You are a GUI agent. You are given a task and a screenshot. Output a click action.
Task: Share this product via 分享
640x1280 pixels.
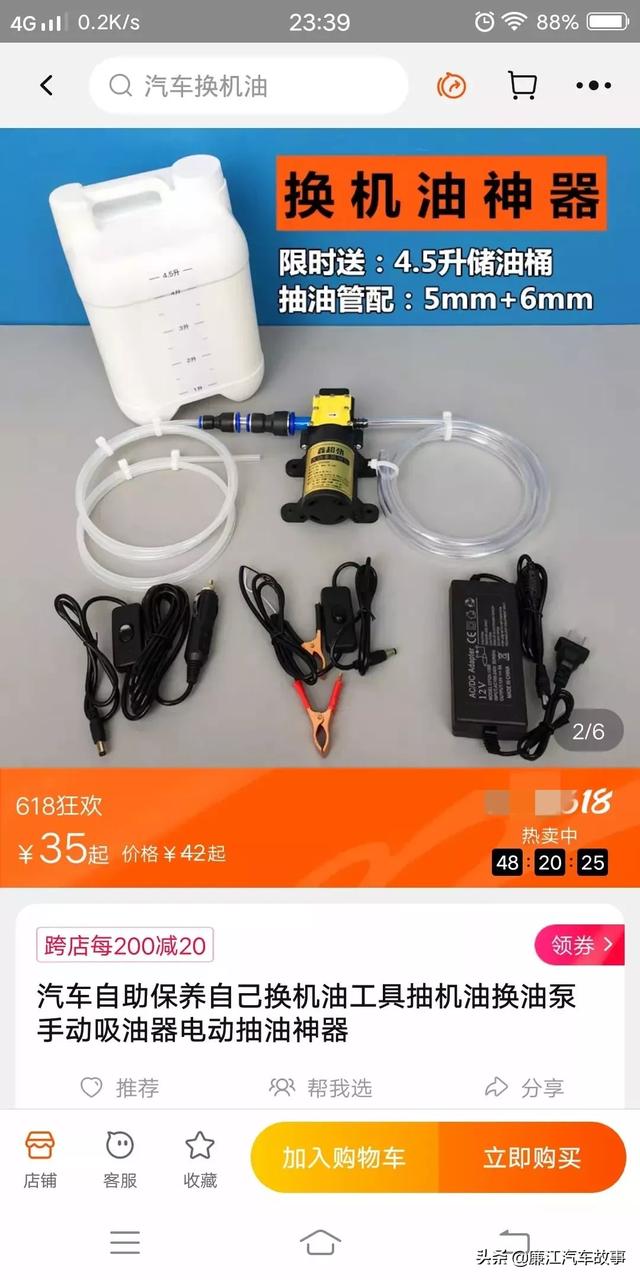pos(524,1088)
